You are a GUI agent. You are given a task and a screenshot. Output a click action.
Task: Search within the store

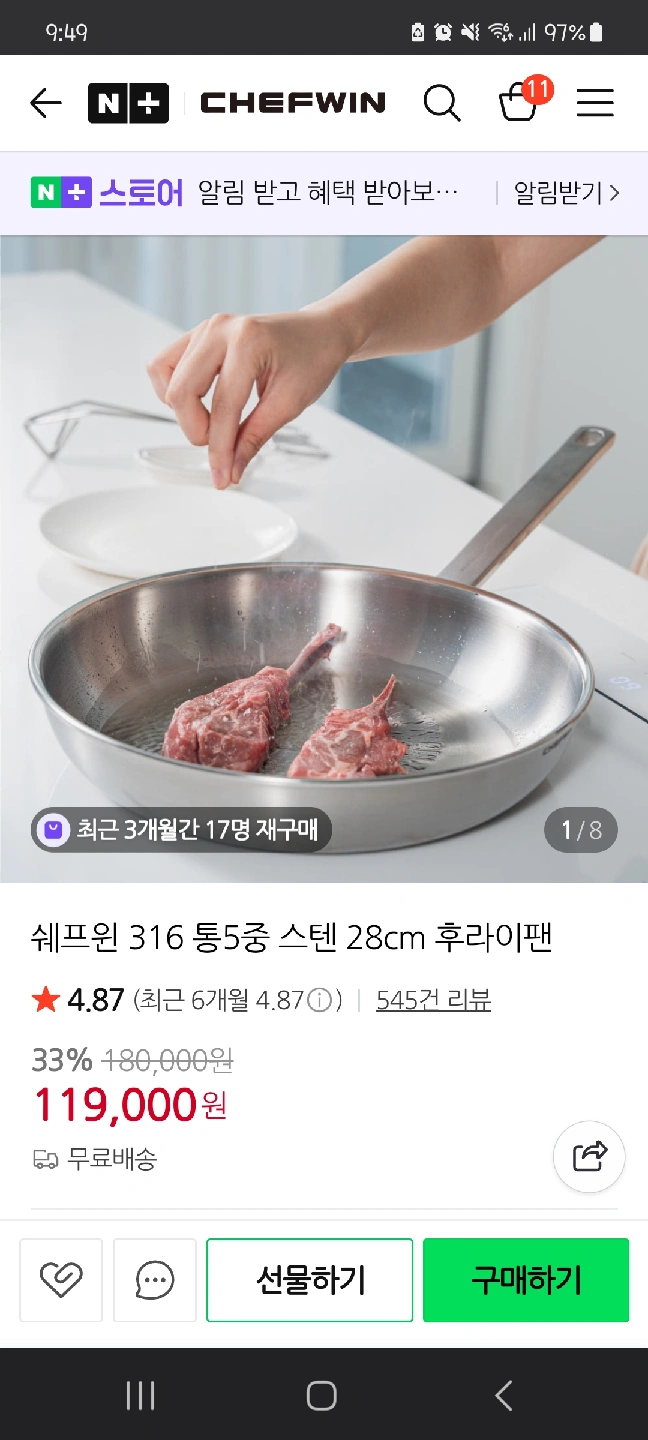coord(441,103)
